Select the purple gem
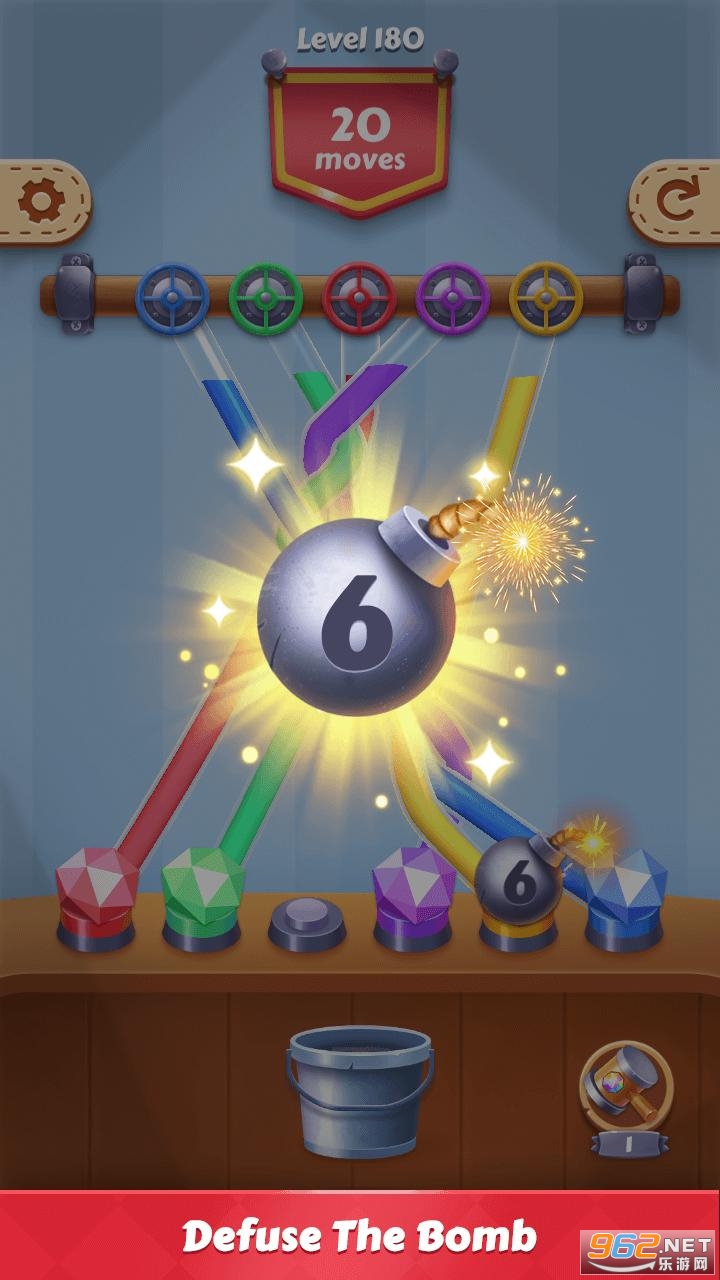 413,882
